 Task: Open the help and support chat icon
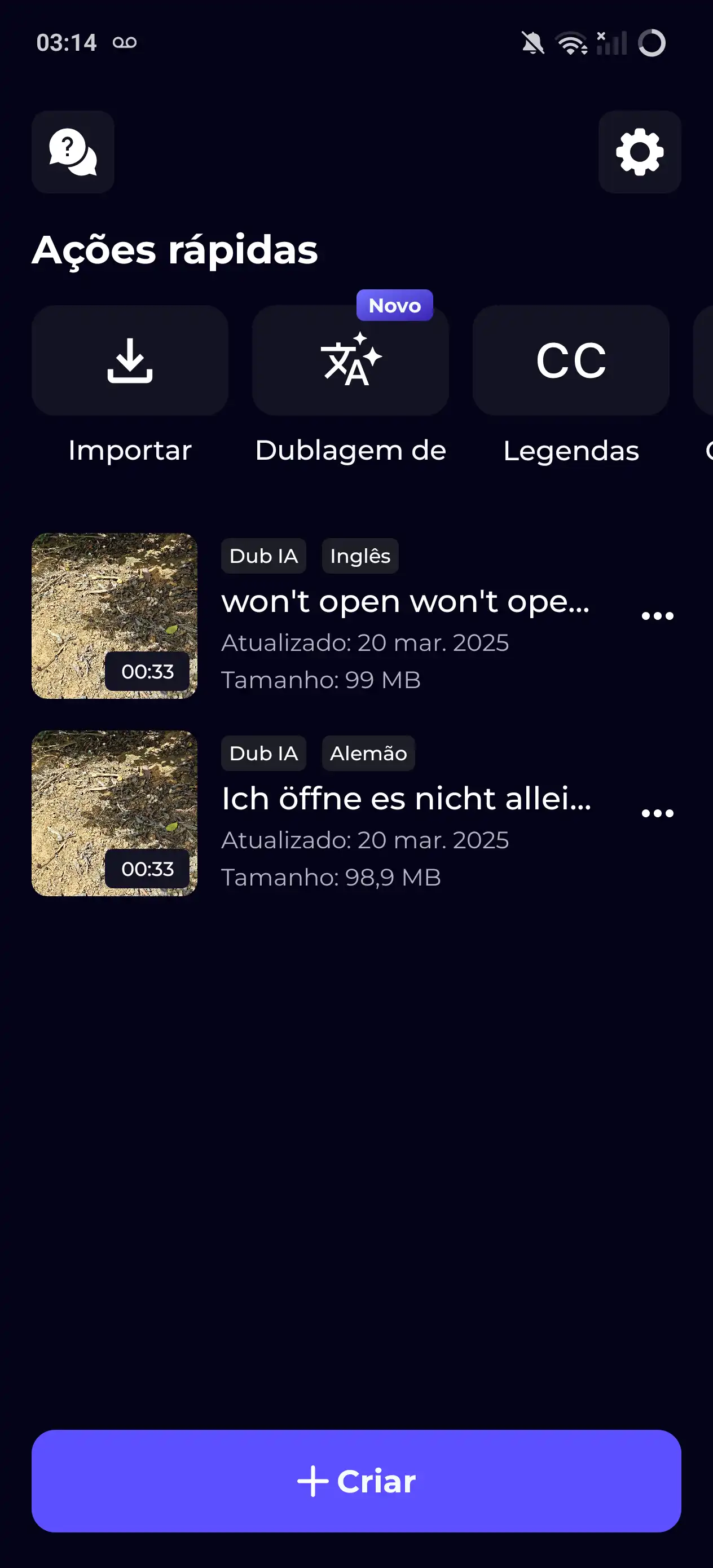tap(72, 152)
